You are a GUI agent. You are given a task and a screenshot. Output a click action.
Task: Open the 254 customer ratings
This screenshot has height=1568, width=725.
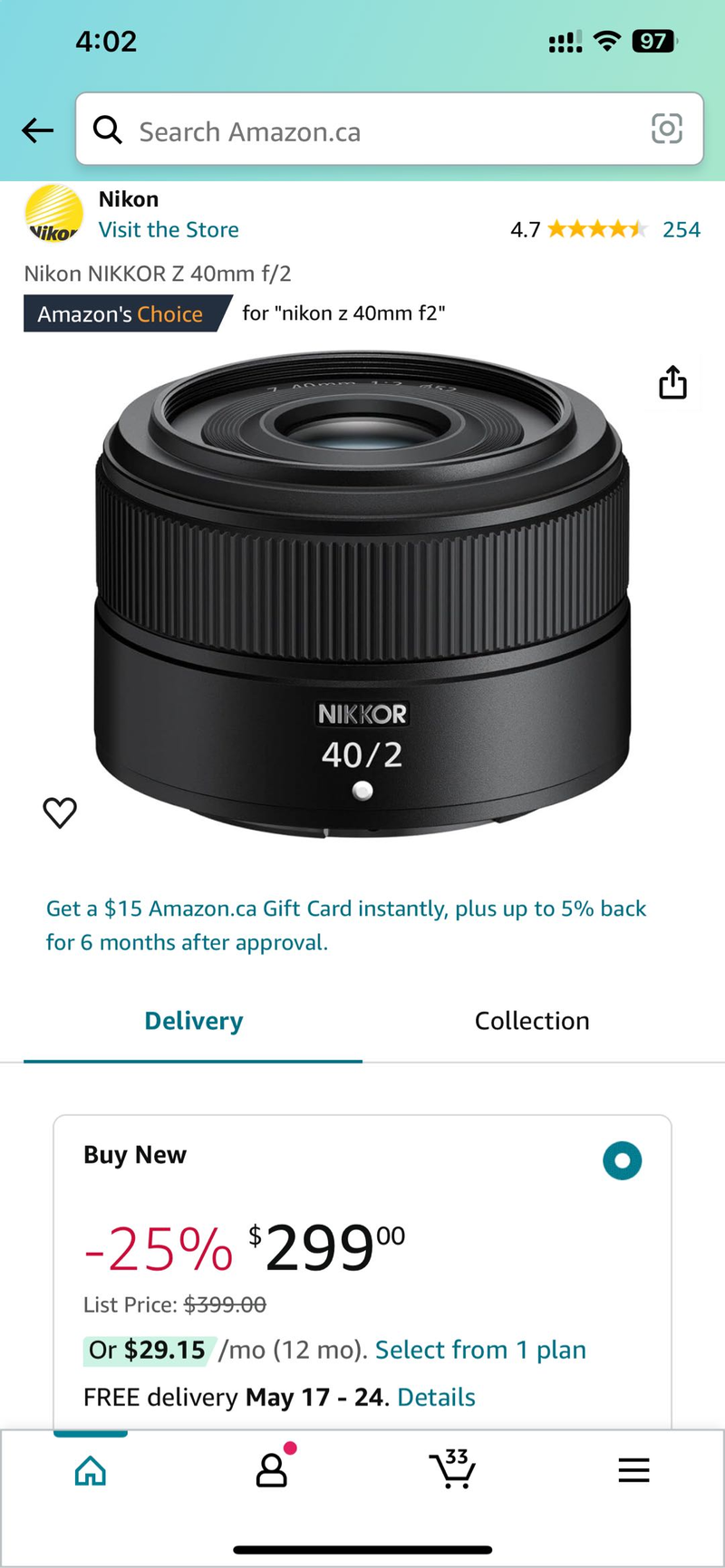(x=681, y=230)
